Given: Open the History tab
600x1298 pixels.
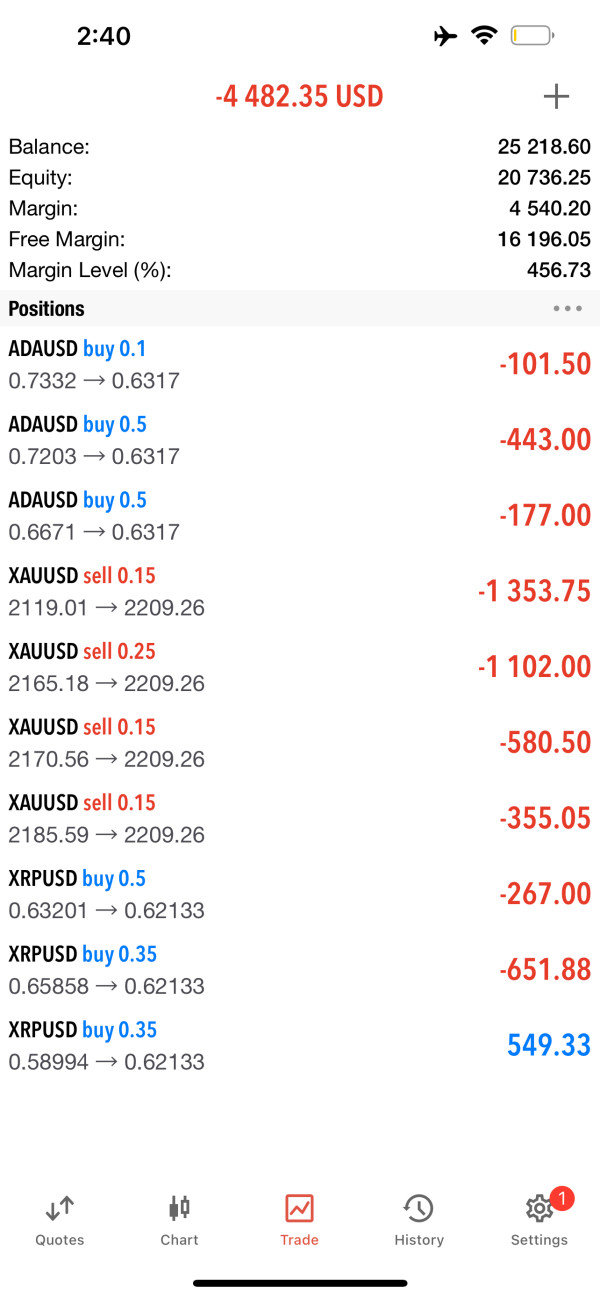Looking at the screenshot, I should click(x=419, y=1220).
